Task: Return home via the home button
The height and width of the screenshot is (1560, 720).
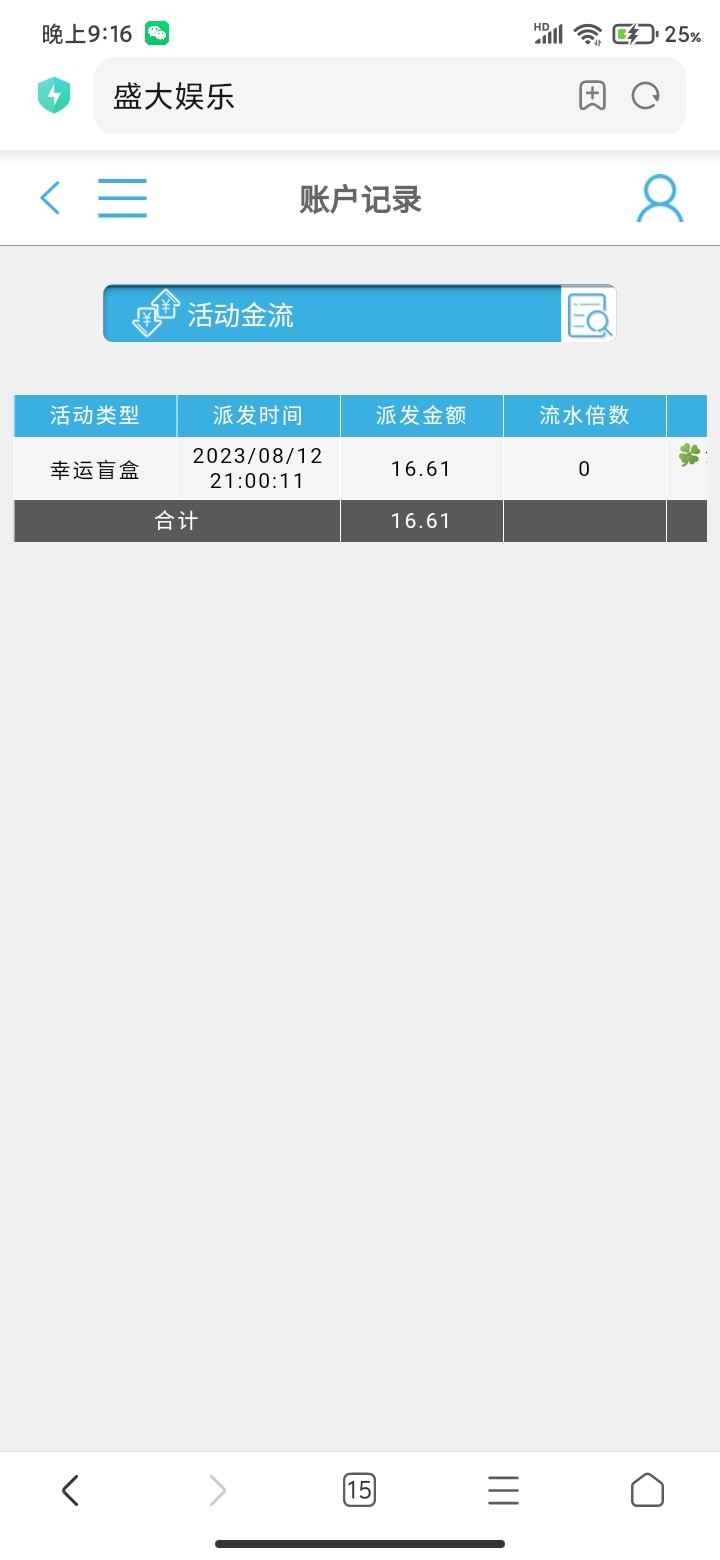Action: (x=646, y=1490)
